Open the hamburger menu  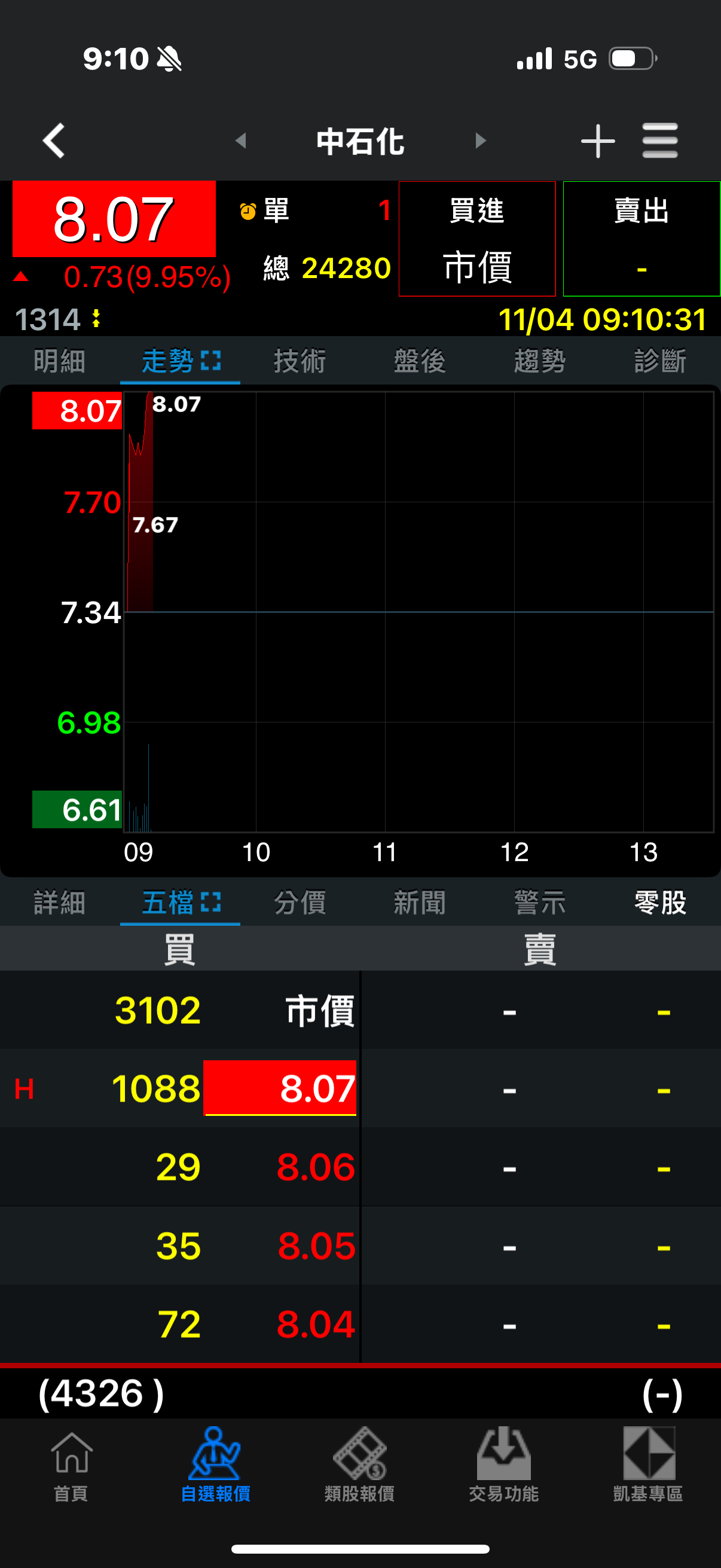[659, 141]
